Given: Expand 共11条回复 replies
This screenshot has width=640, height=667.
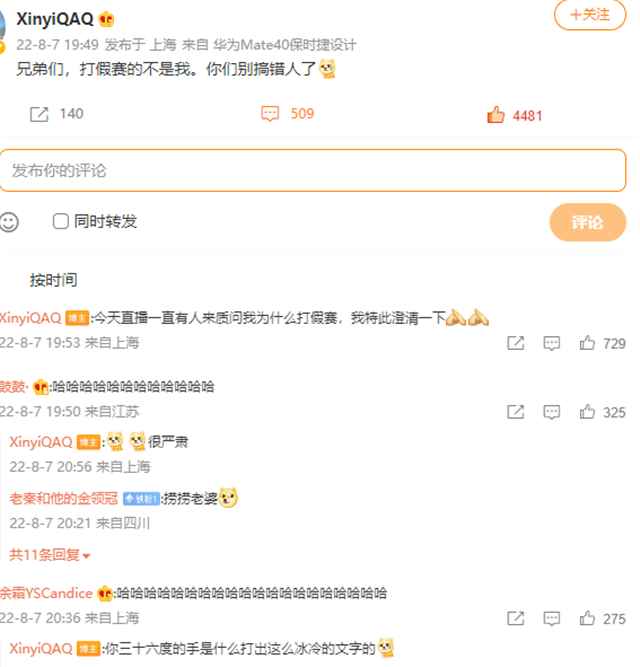Looking at the screenshot, I should [50, 554].
